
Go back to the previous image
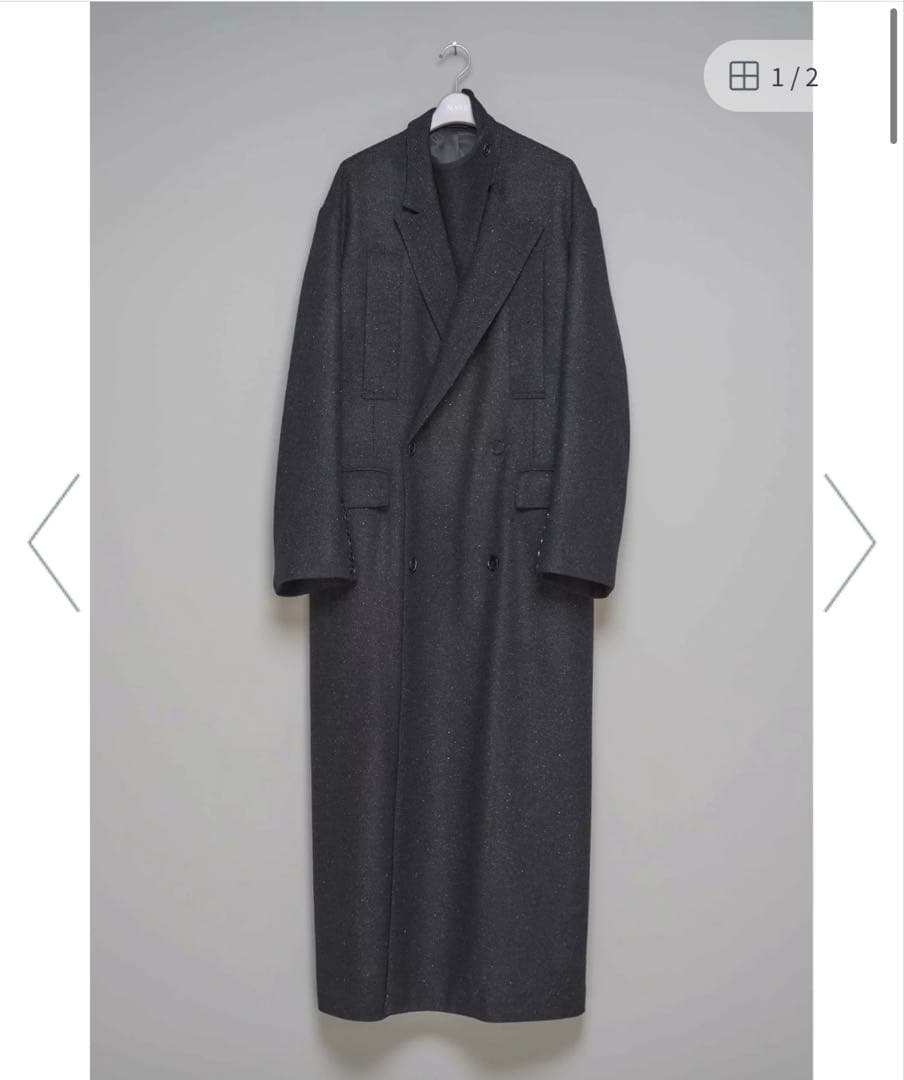coord(54,543)
